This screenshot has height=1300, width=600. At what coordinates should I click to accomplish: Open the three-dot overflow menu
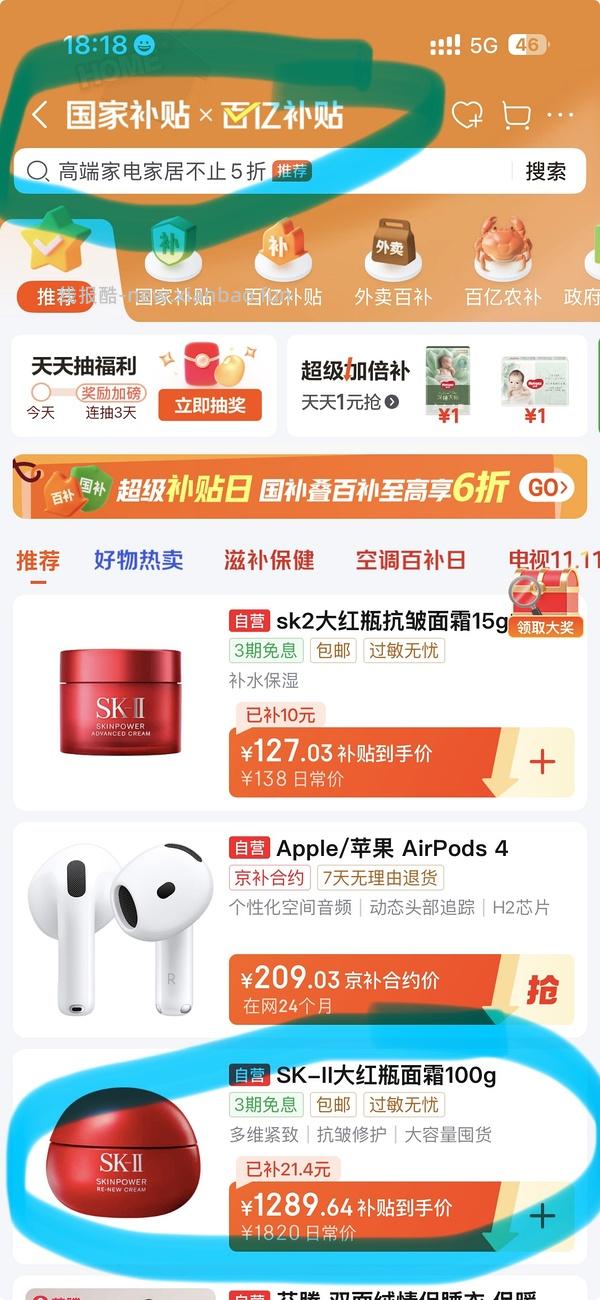561,115
